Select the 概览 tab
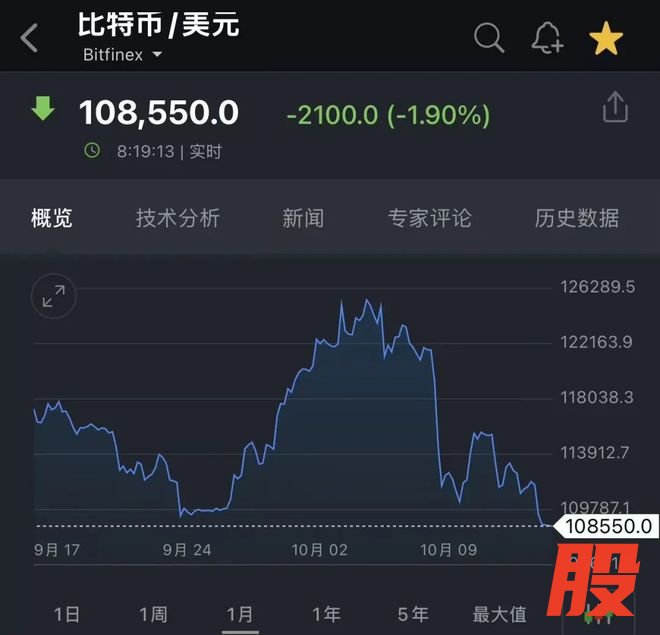Viewport: 660px width, 635px height. 52,218
